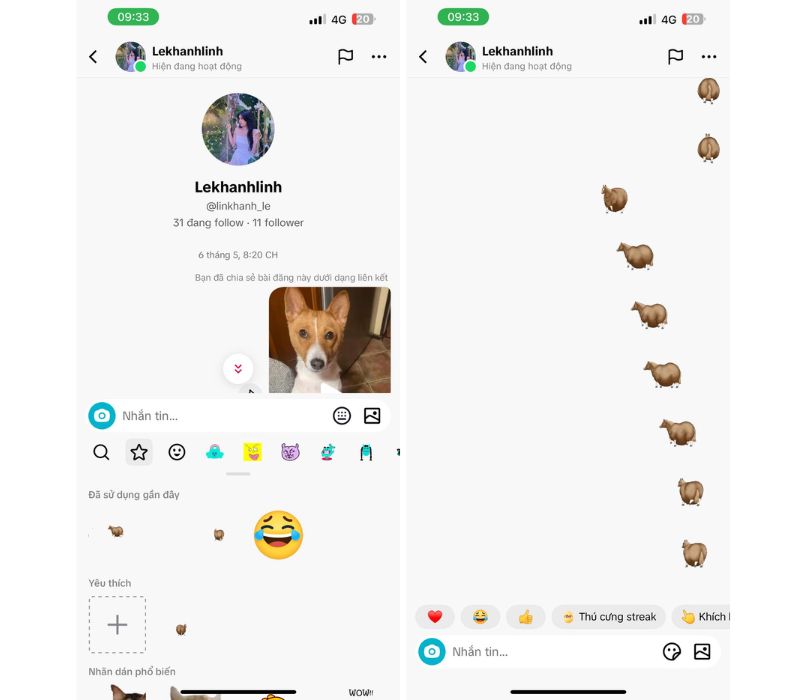Select the yellow sticker pack tab
This screenshot has height=700, width=800.
coord(253,452)
